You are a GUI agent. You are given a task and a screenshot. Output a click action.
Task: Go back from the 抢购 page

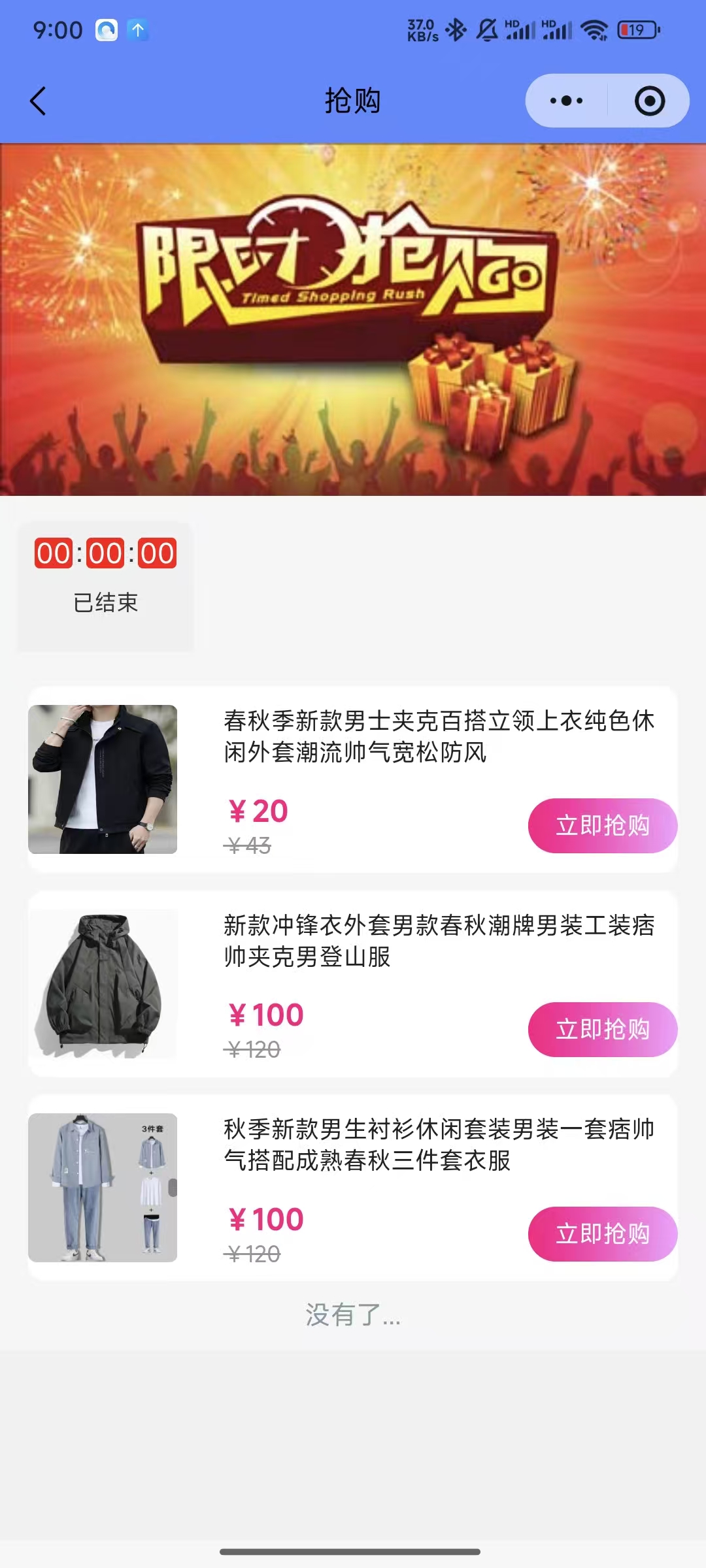click(x=38, y=101)
